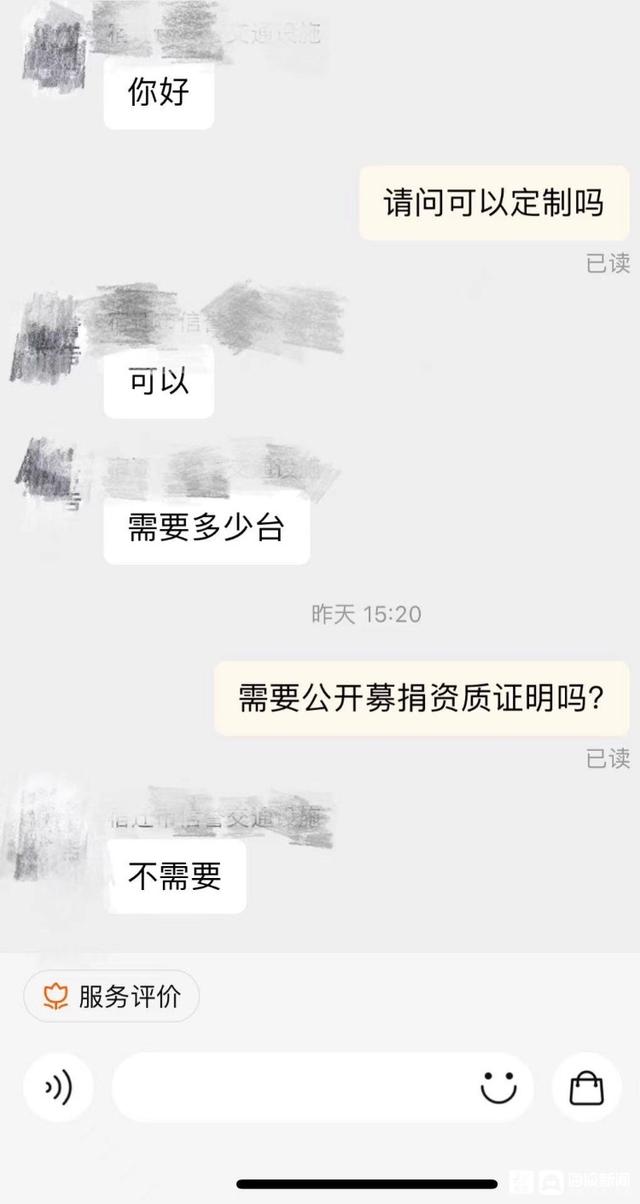
Task: Open the shopping bag icon
Action: click(x=586, y=1087)
